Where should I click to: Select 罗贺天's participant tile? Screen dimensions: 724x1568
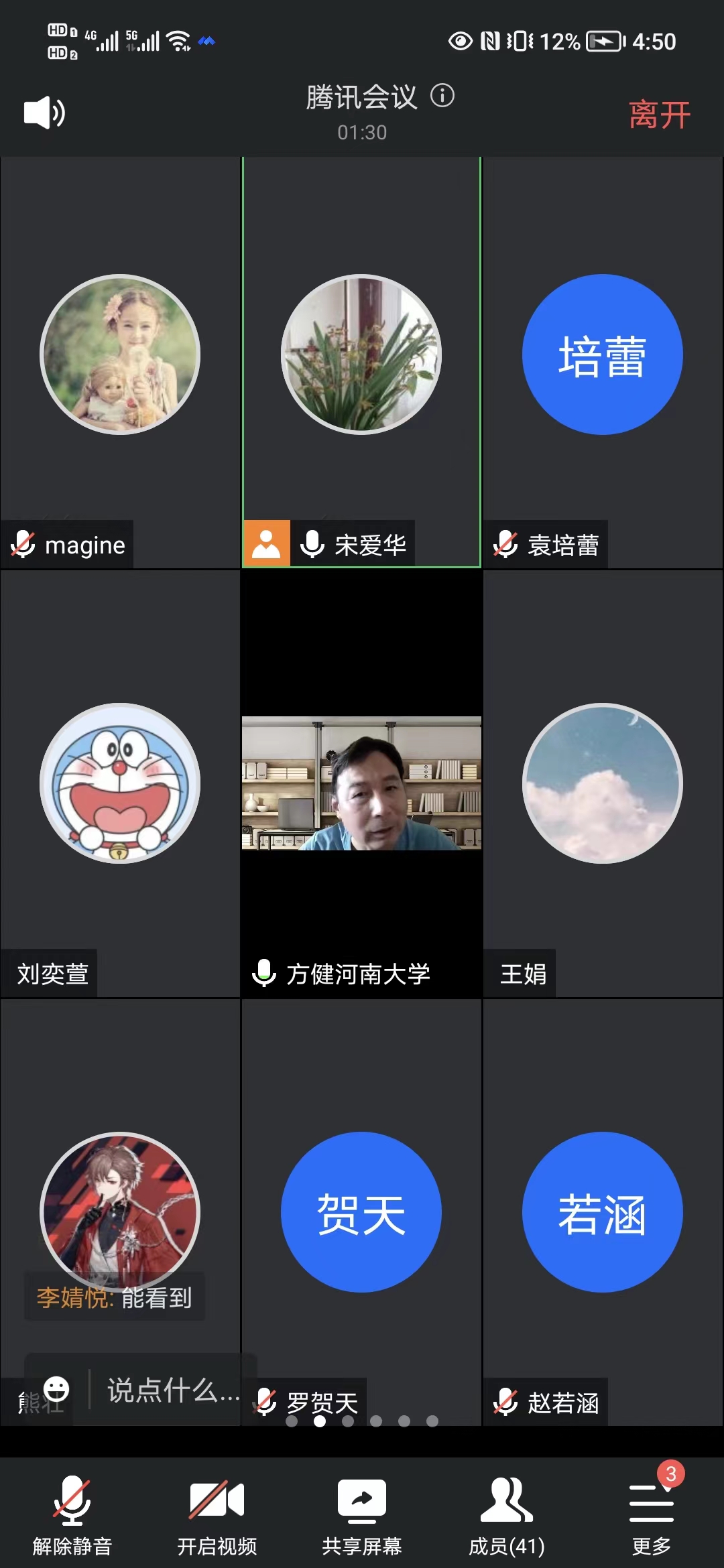click(361, 1212)
